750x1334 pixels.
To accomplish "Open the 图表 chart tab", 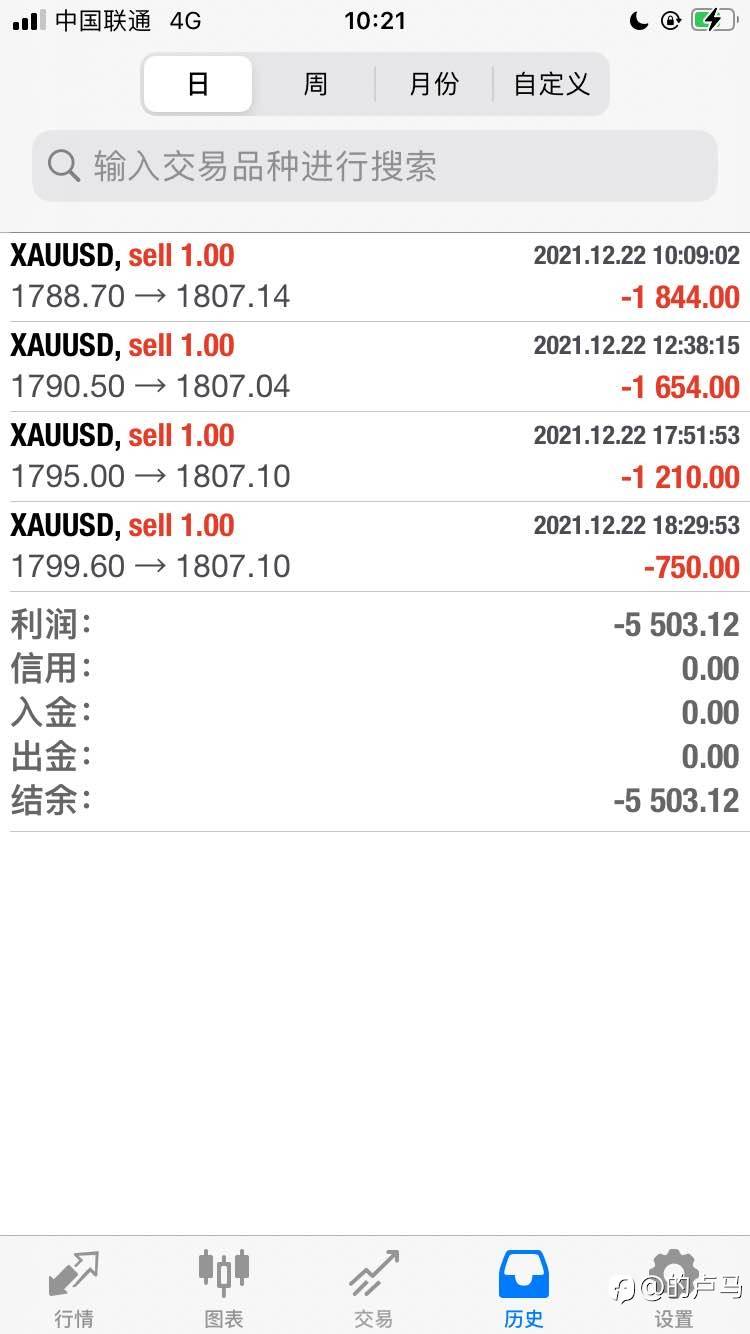I will click(224, 1288).
